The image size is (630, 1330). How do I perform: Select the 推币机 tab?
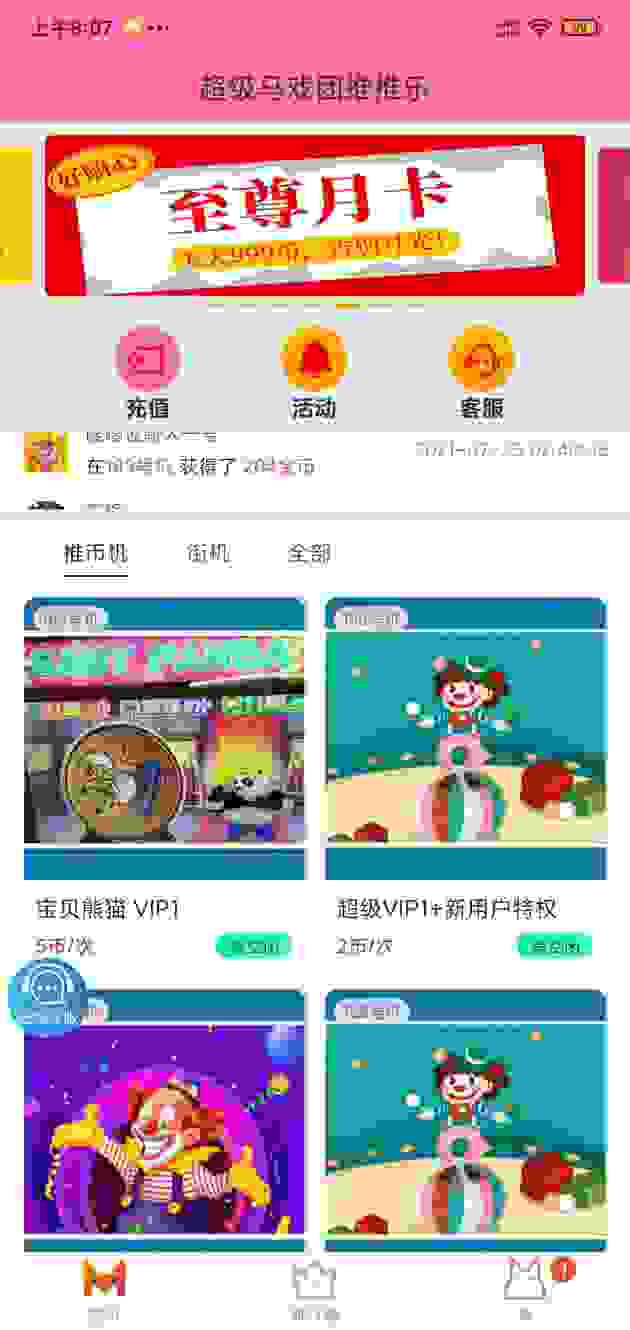[x=95, y=554]
